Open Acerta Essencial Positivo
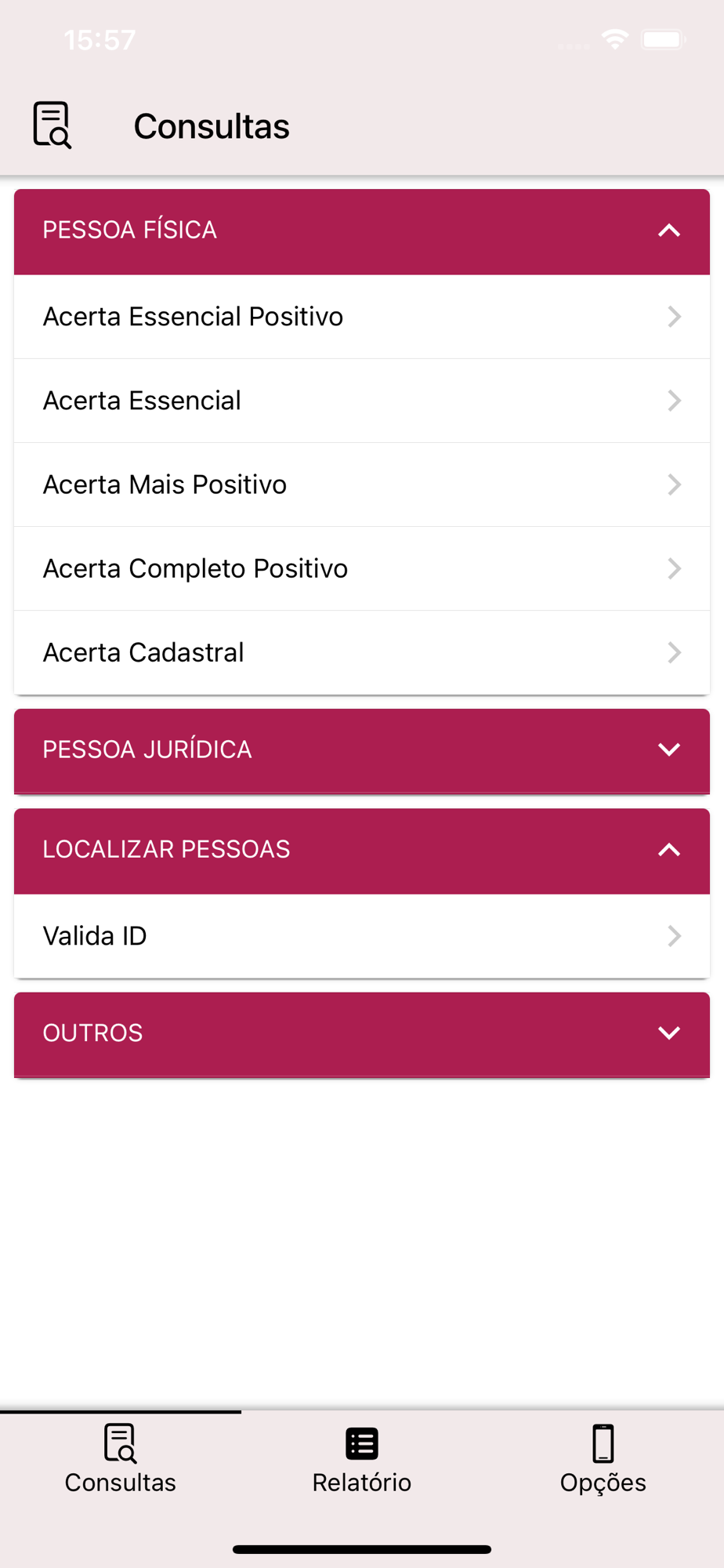 point(361,317)
